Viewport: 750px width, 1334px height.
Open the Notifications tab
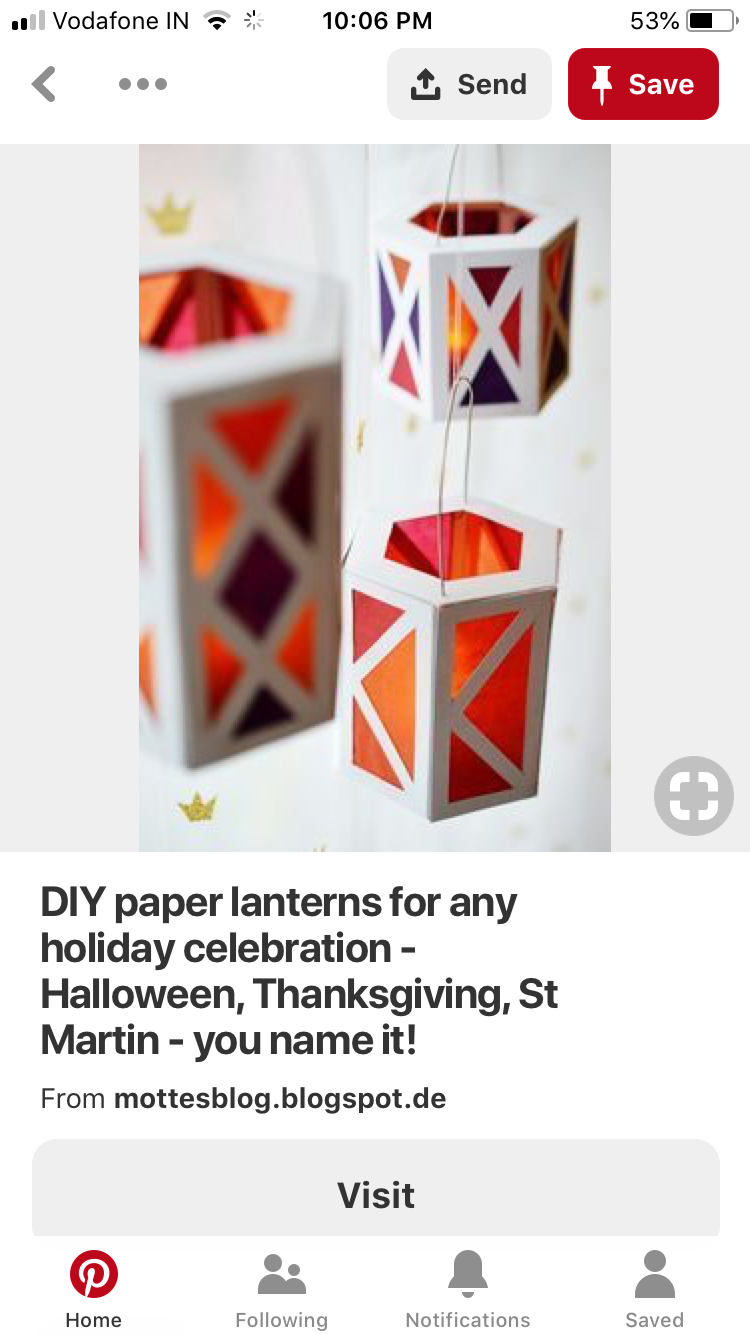tap(468, 1290)
